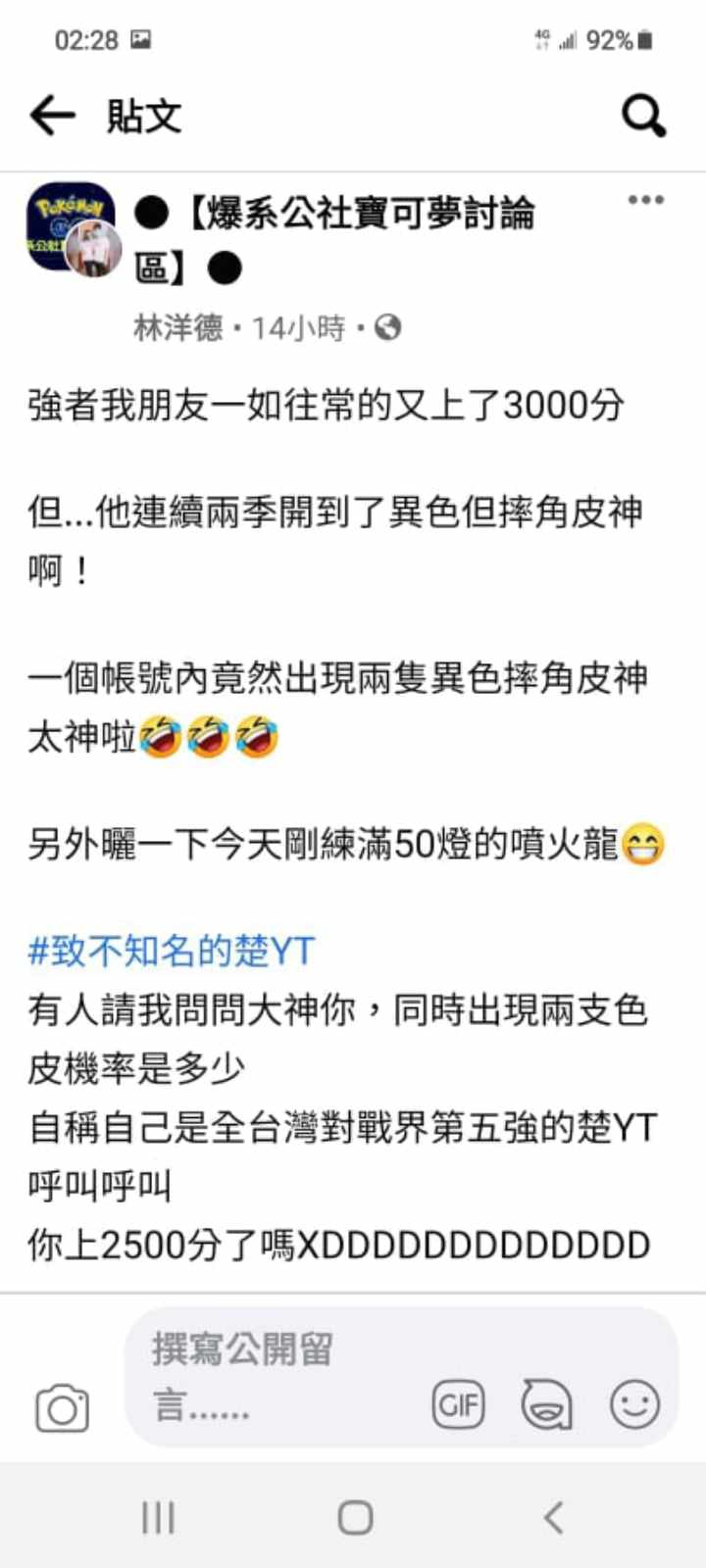Open the camera to attach a photo
The width and height of the screenshot is (706, 1568).
pyautogui.click(x=63, y=1408)
